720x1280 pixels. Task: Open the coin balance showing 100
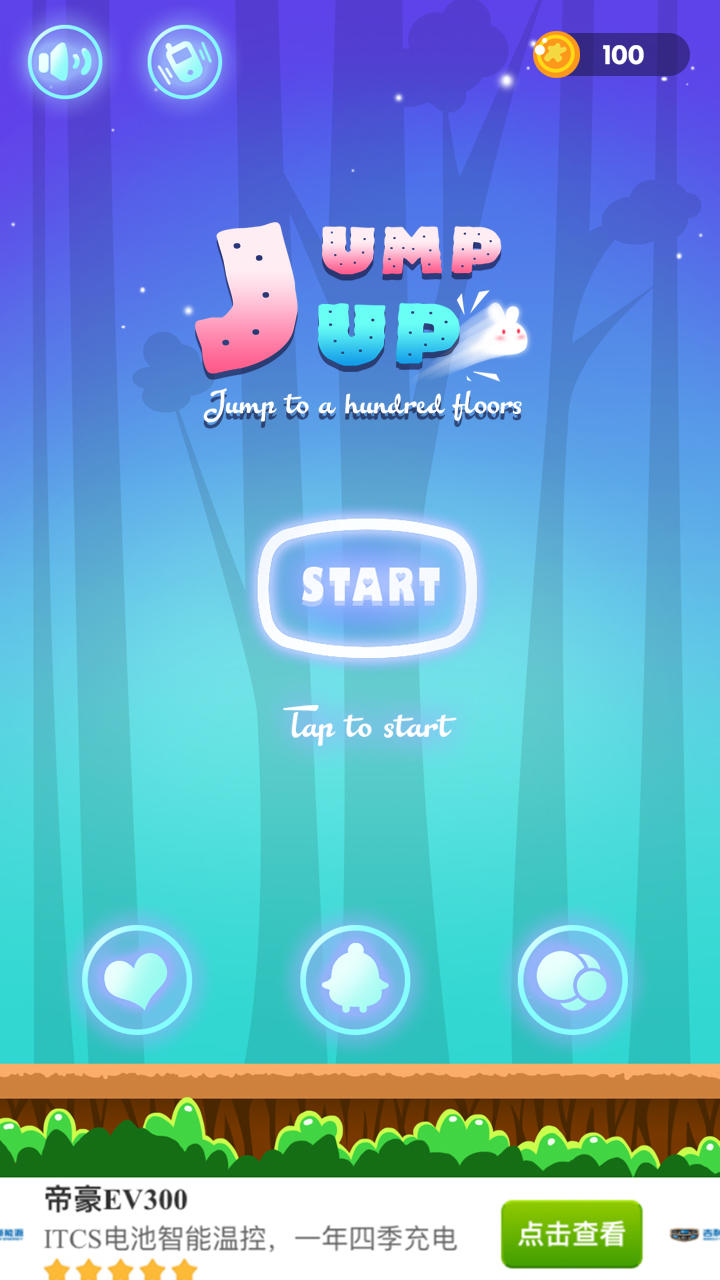pyautogui.click(x=611, y=55)
